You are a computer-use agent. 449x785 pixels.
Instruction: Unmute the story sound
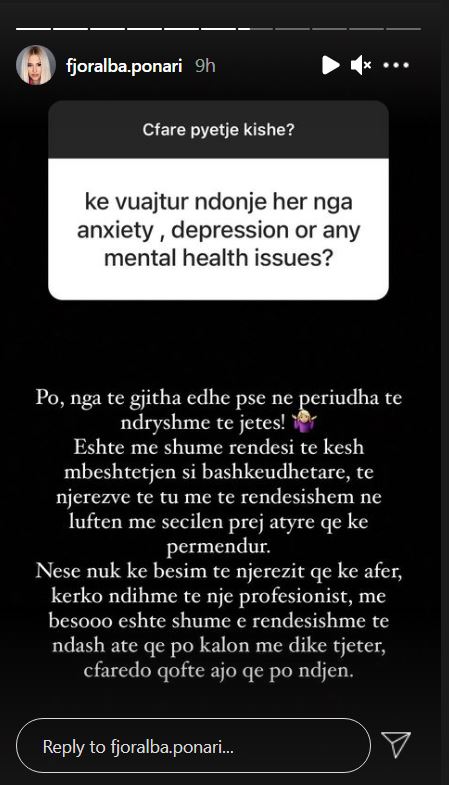(x=361, y=65)
